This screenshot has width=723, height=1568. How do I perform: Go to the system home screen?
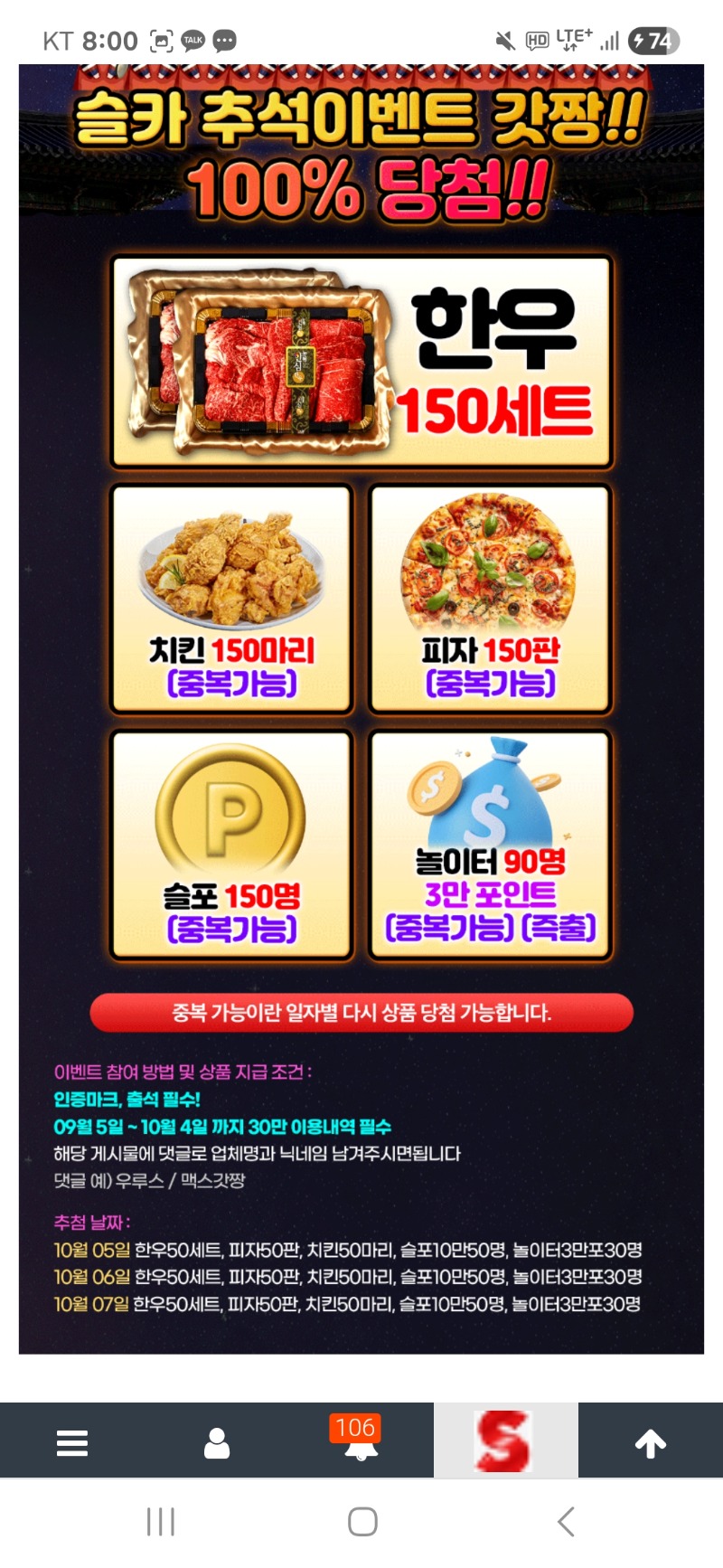[362, 1522]
